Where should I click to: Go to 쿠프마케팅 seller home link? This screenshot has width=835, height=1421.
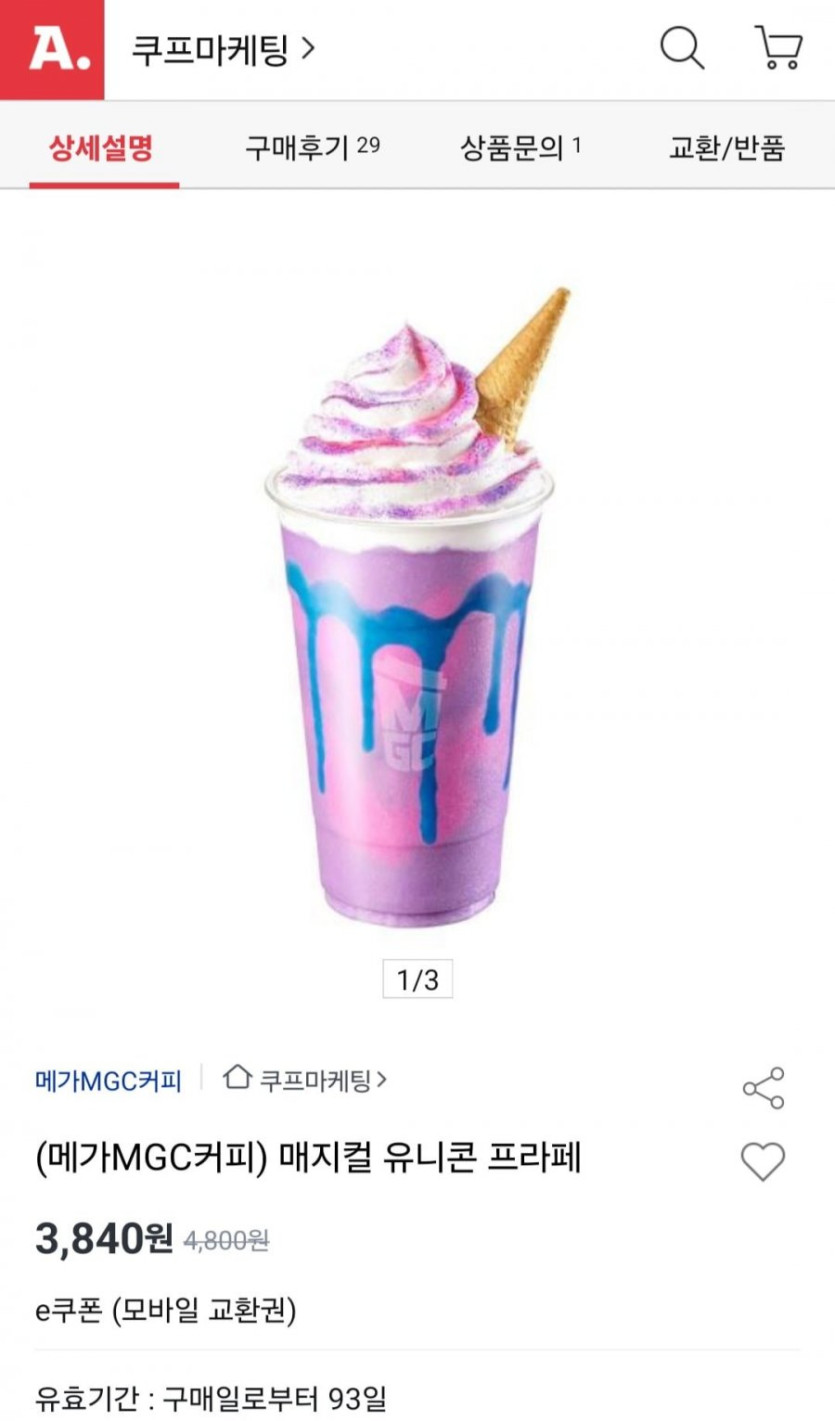point(306,1080)
